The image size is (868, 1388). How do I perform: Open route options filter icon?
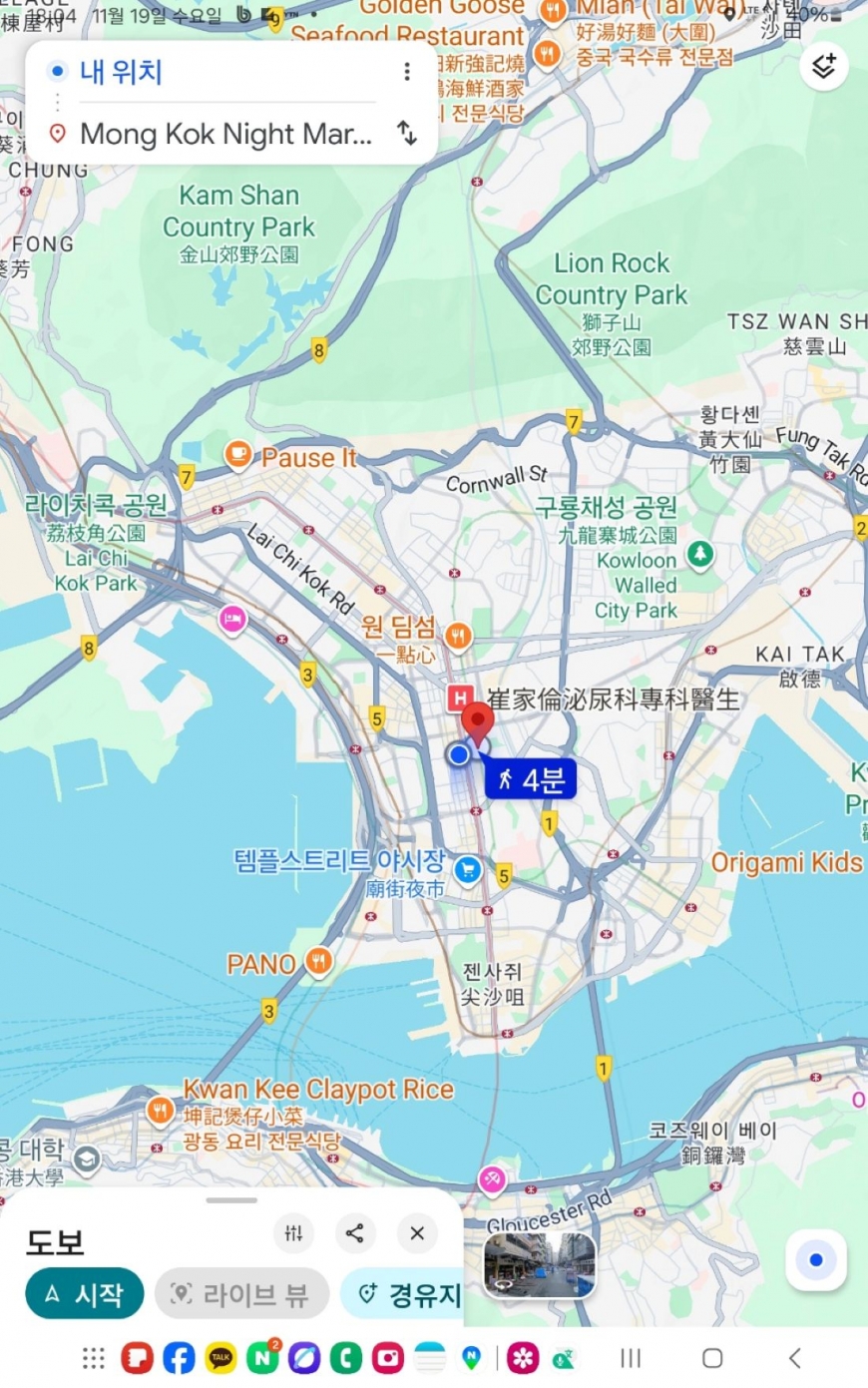click(x=293, y=1233)
